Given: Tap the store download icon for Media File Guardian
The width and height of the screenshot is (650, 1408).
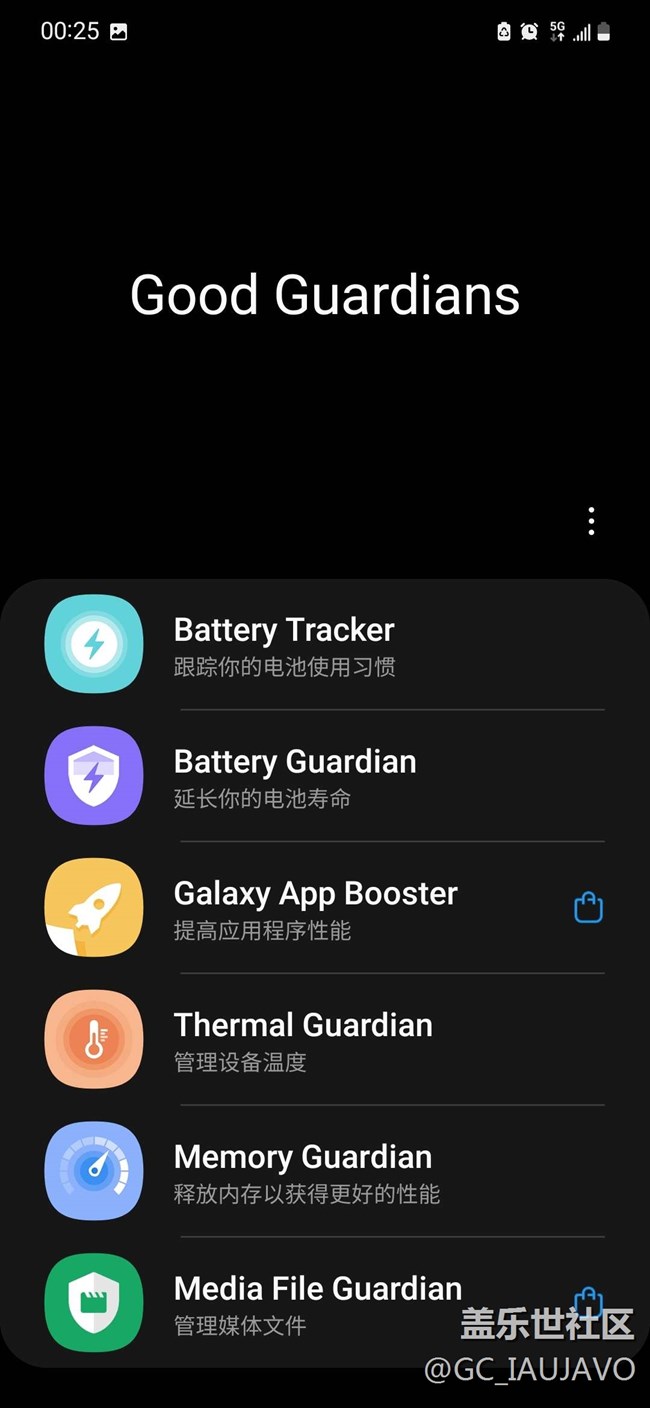Looking at the screenshot, I should point(589,1302).
